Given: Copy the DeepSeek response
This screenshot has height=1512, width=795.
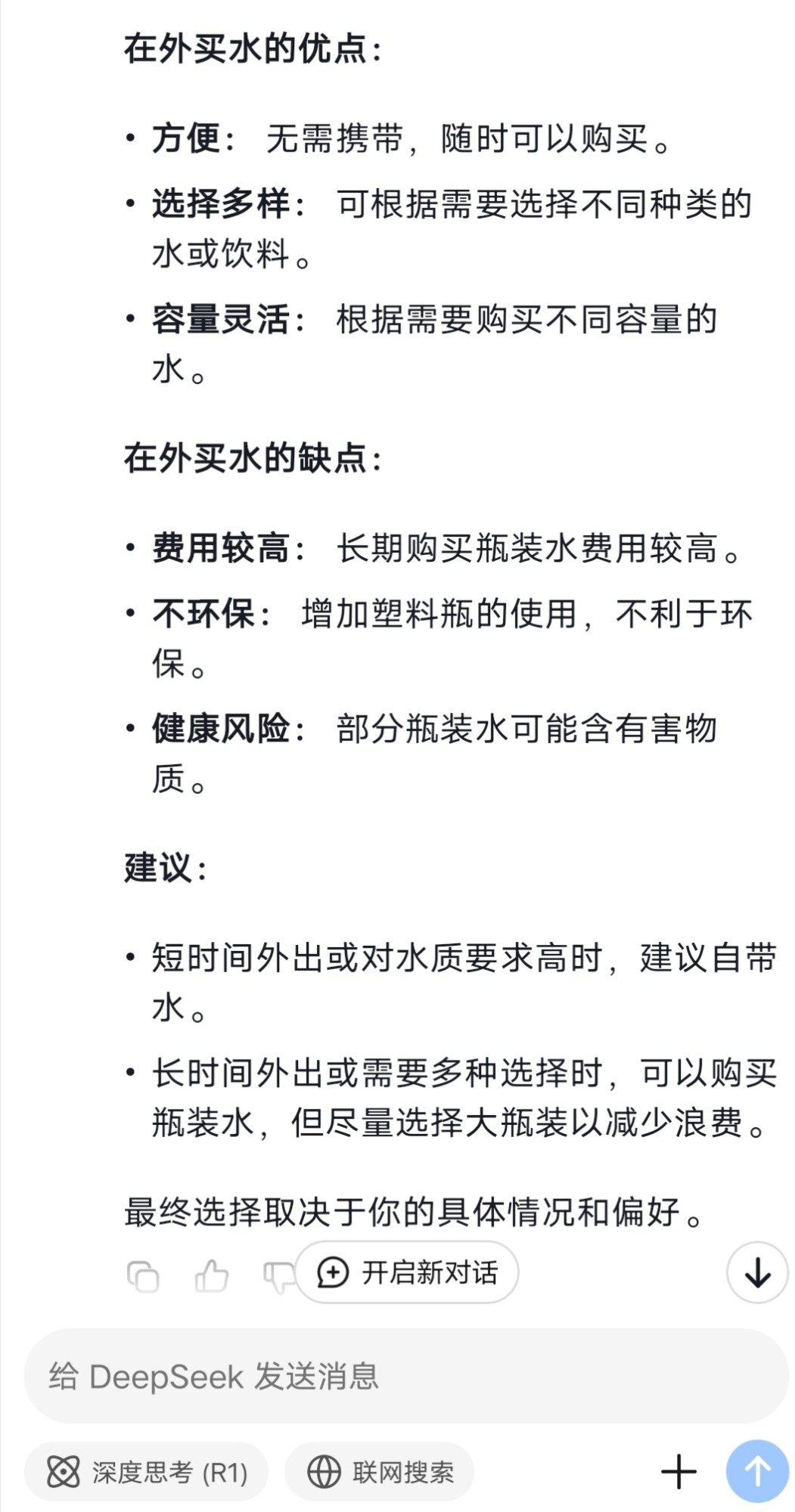Looking at the screenshot, I should pos(143,1277).
